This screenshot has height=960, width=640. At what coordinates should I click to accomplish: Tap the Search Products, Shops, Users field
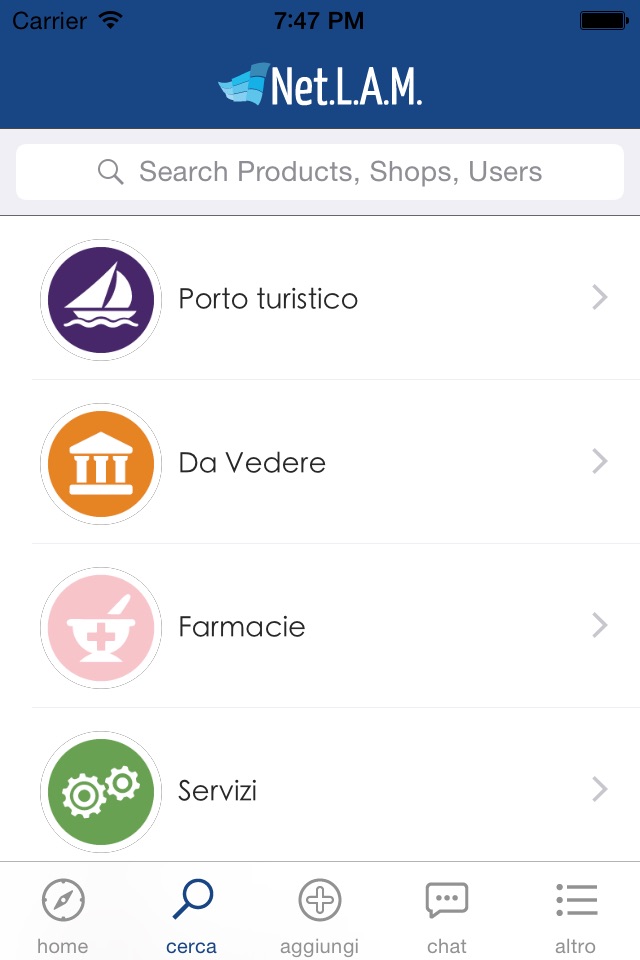pos(320,172)
